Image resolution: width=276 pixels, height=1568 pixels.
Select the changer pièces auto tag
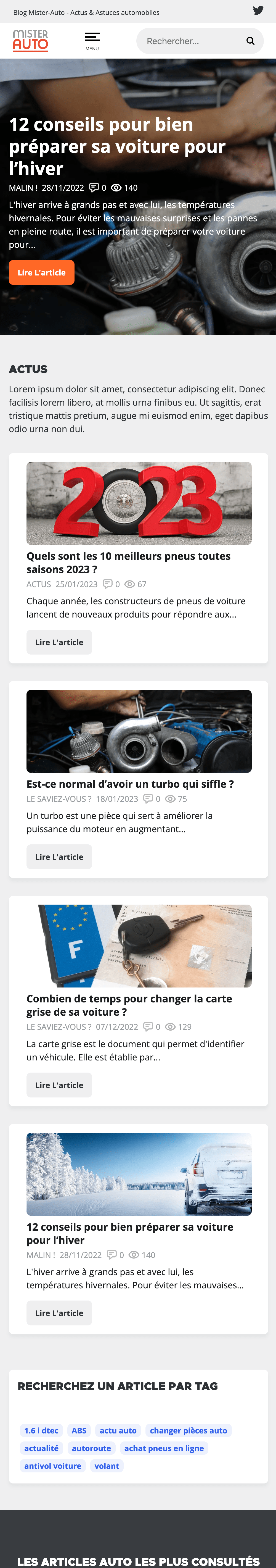(189, 1430)
